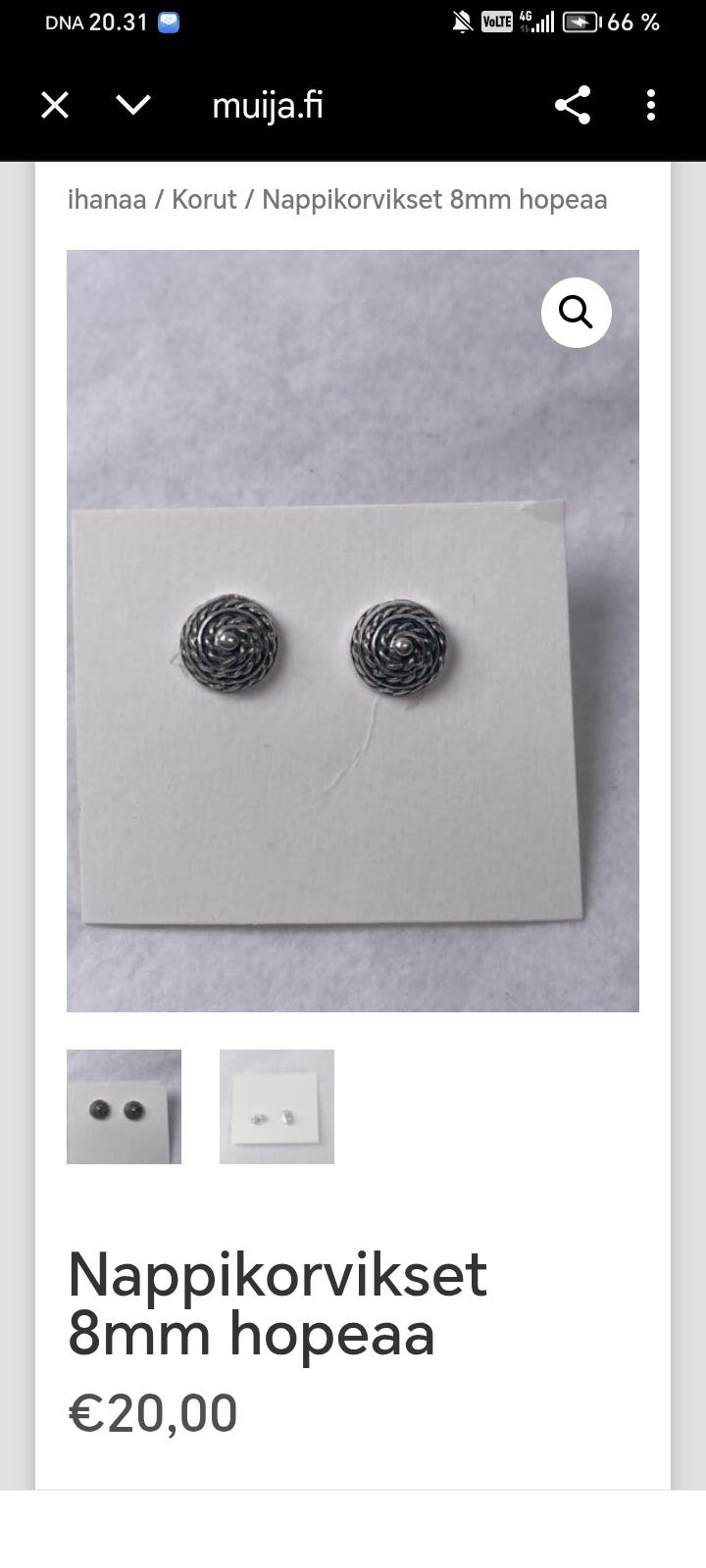
Task: Open the Korut category breadcrumb
Action: (204, 200)
